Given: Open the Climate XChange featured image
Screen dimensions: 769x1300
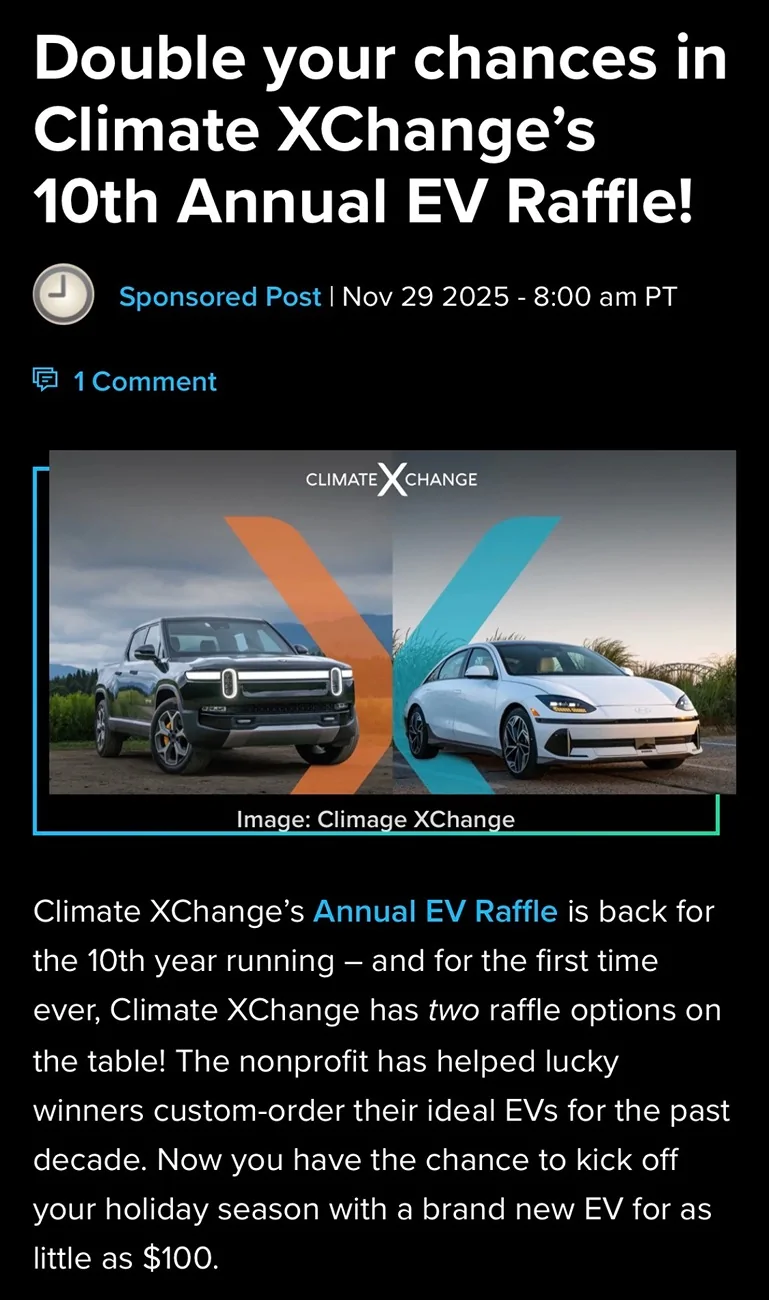Looking at the screenshot, I should [392, 621].
